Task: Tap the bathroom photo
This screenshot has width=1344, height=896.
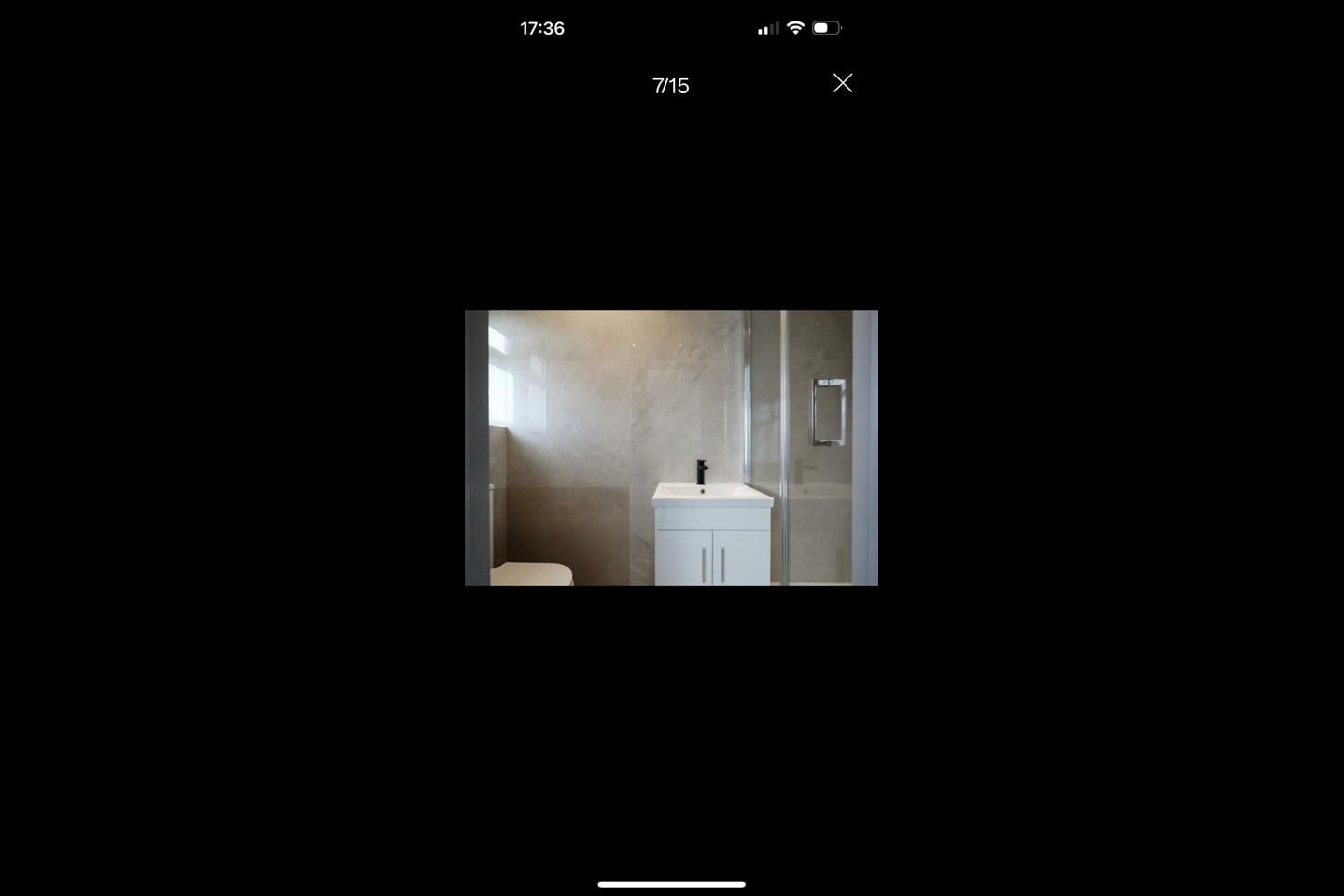Action: tap(671, 448)
